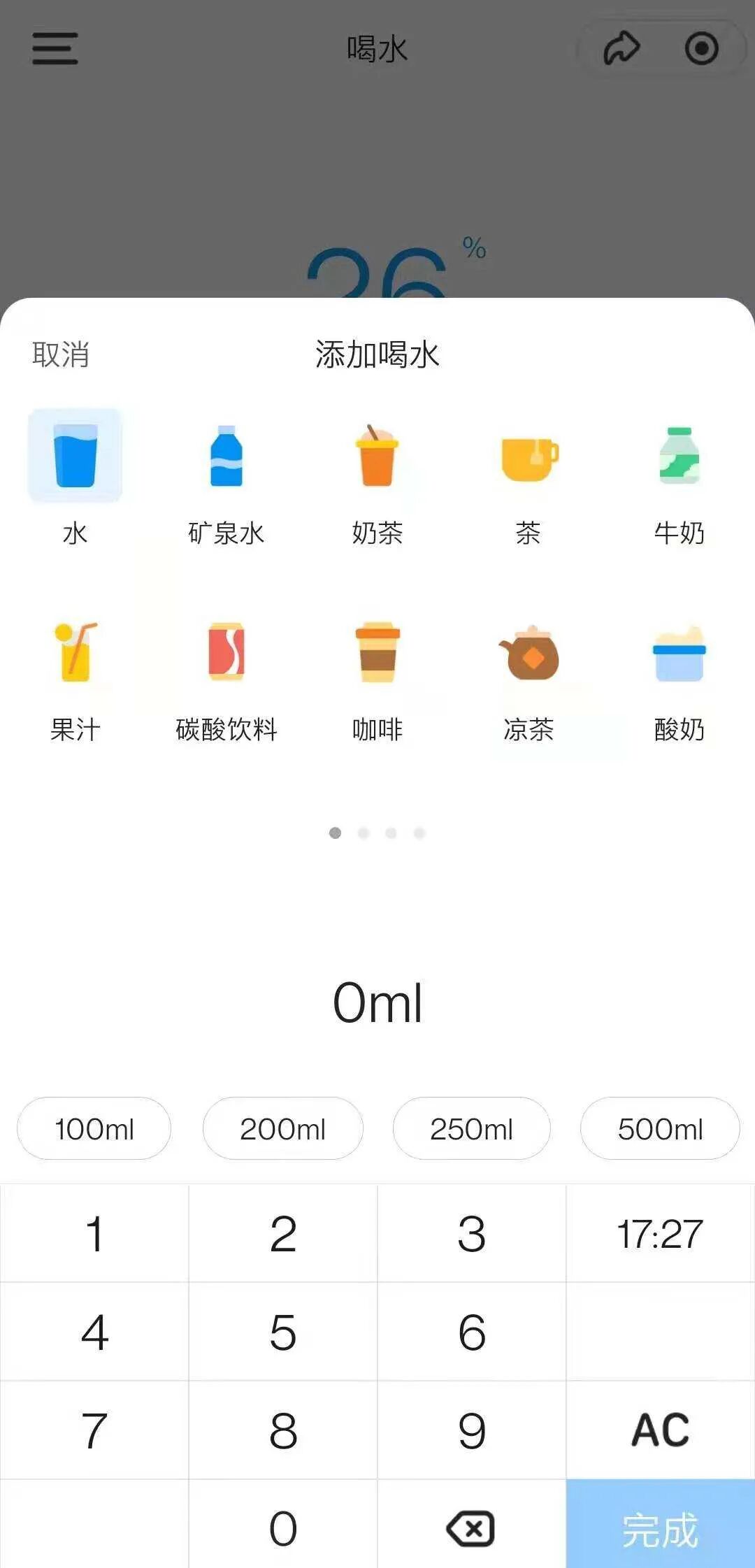Choose the 250ml preset amount
The image size is (755, 1568).
tap(471, 1128)
